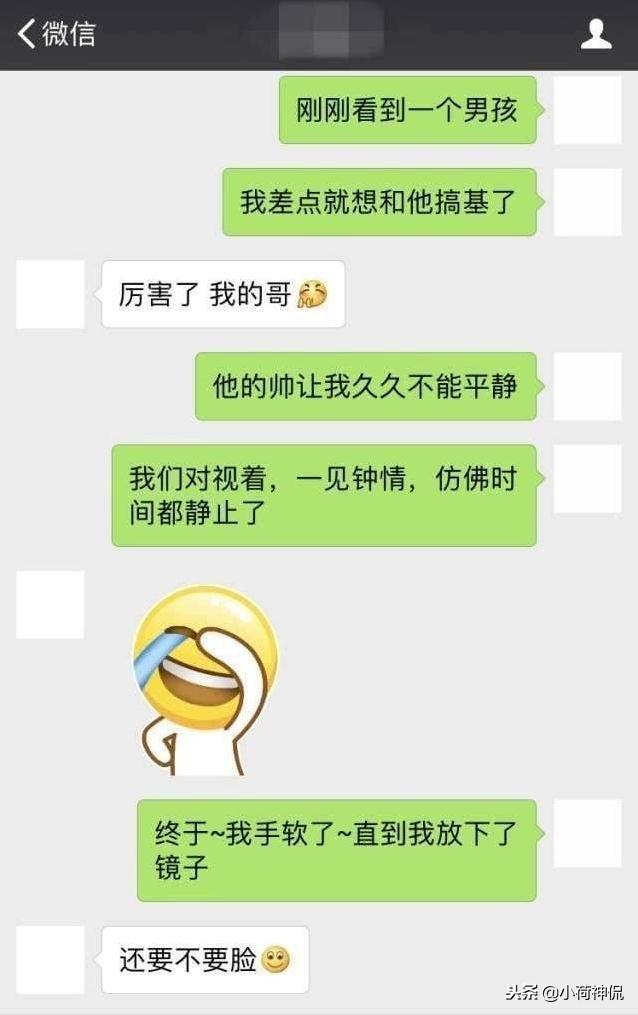Open the laughing facepalm sticker
Screen dimensions: 638x1015
coord(205,680)
